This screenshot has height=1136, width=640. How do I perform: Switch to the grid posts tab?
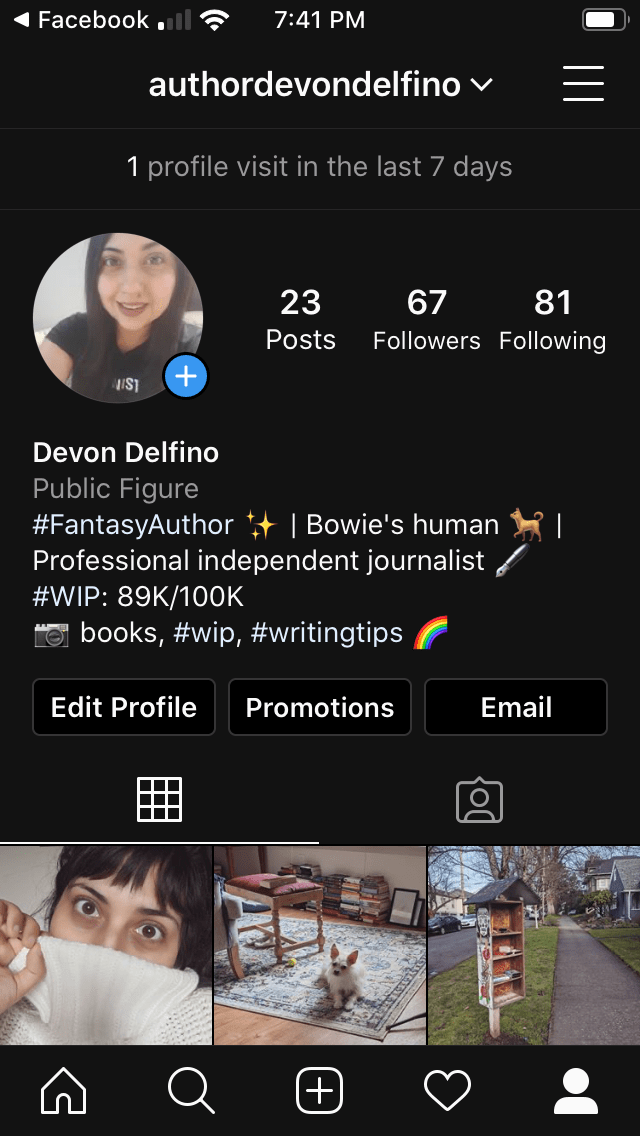[160, 800]
